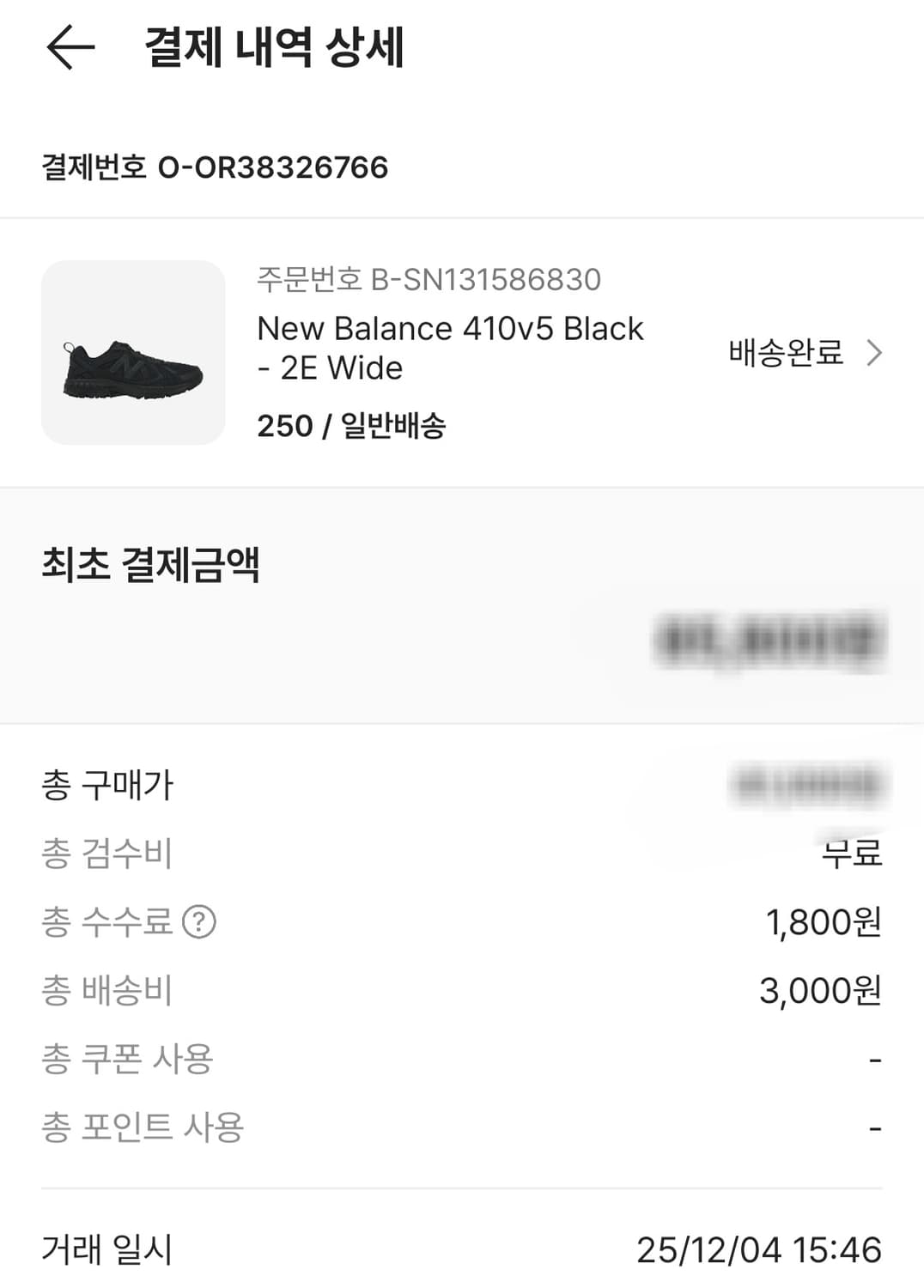Select the 총 수수료 fee label text
This screenshot has height=1288, width=924.
click(x=109, y=922)
